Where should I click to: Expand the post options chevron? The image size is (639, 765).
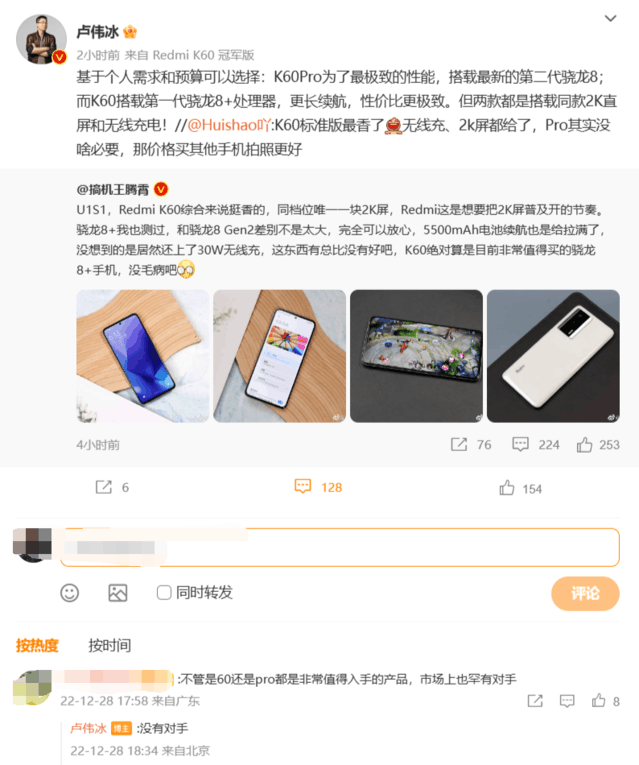tap(609, 18)
